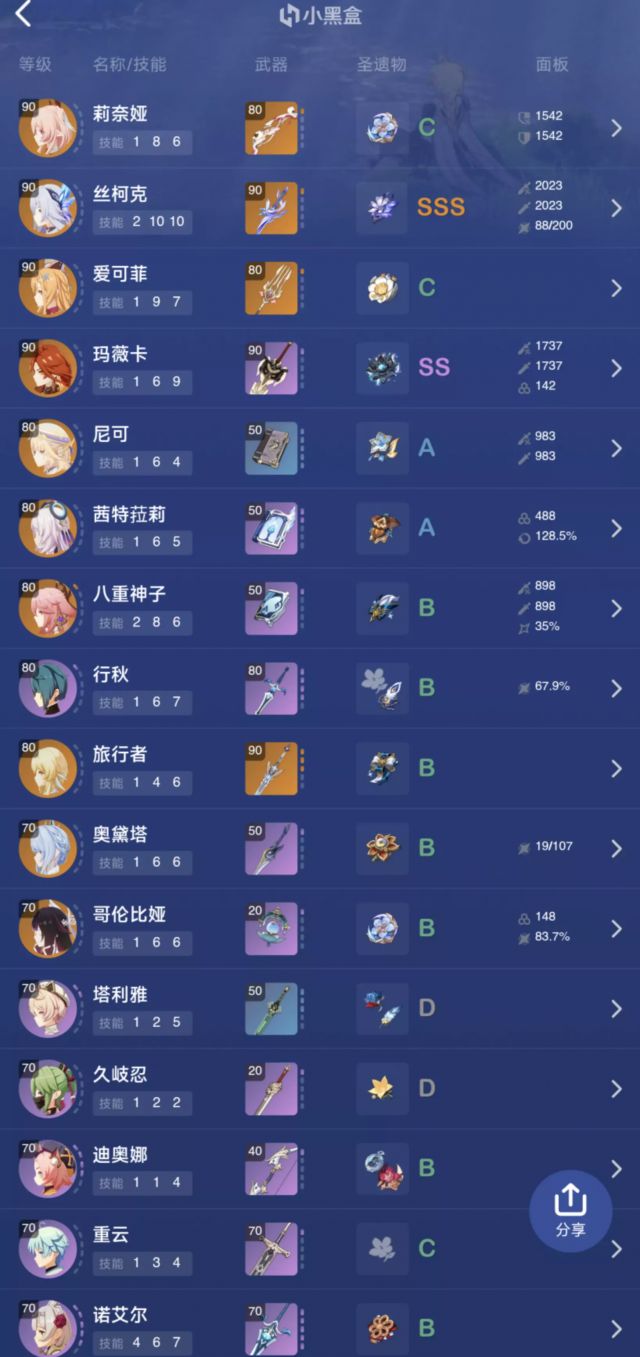
Task: Open the 旅行者 entry
Action: [320, 768]
